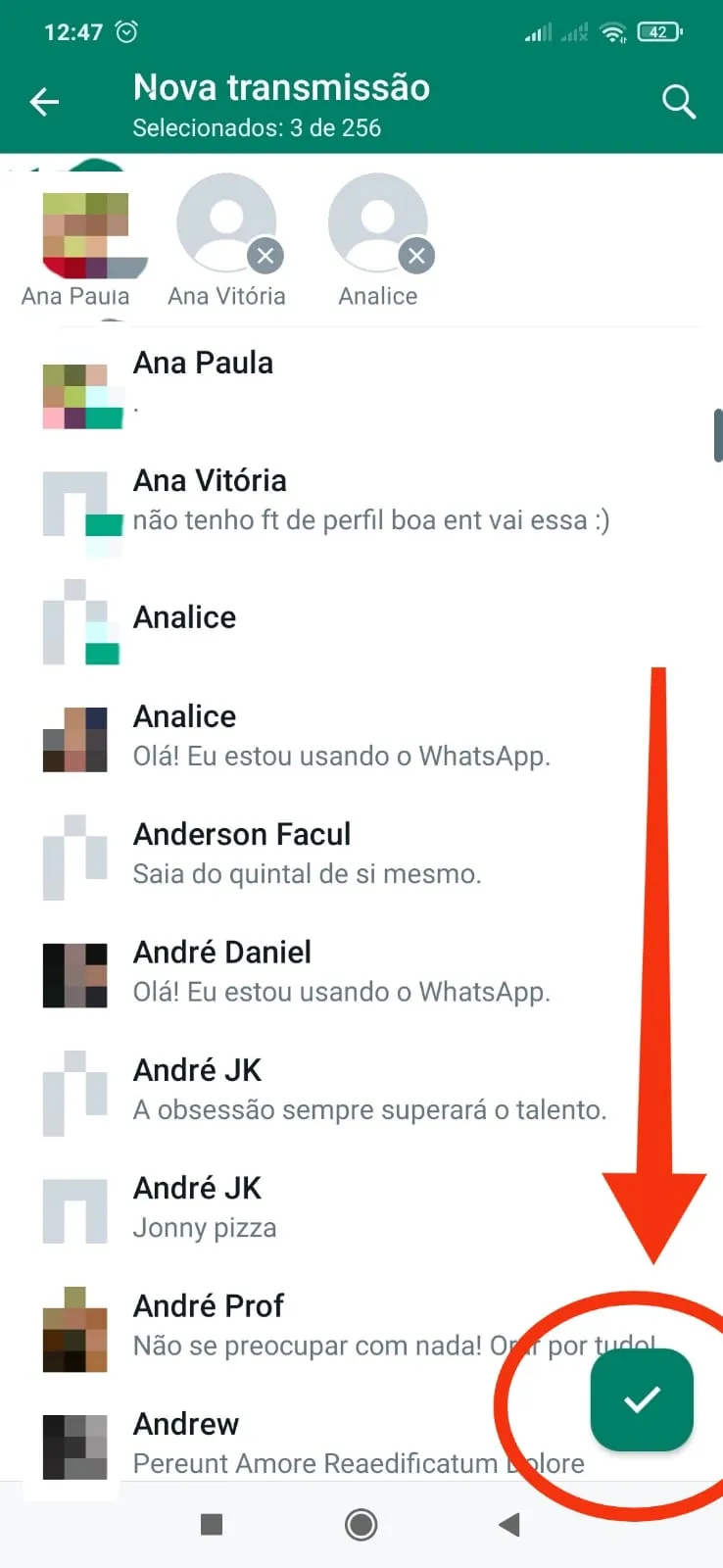Tap the Android home navigation button
723x1568 pixels.
coord(361,1525)
